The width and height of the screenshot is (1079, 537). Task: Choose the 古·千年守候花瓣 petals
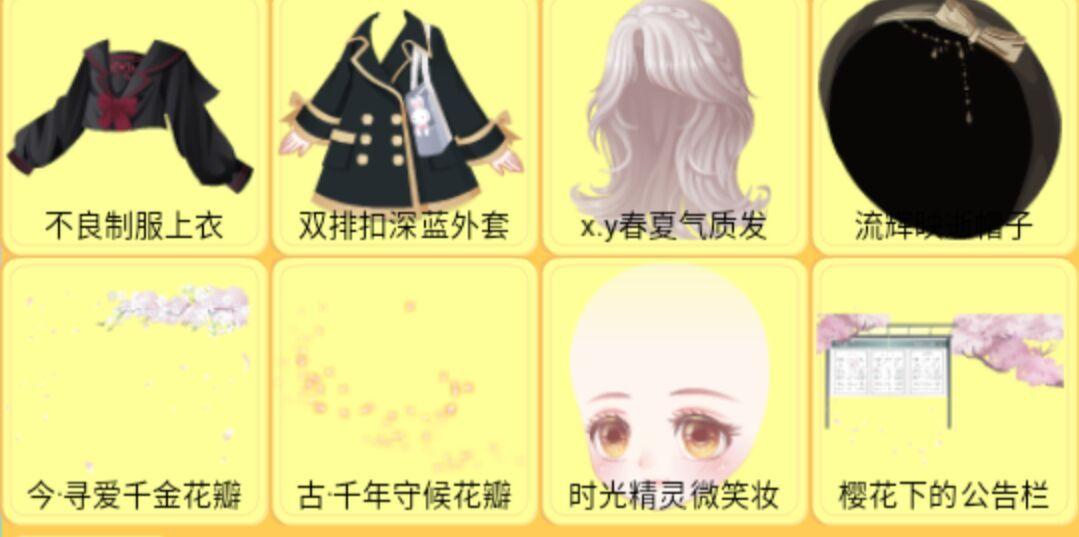point(403,390)
